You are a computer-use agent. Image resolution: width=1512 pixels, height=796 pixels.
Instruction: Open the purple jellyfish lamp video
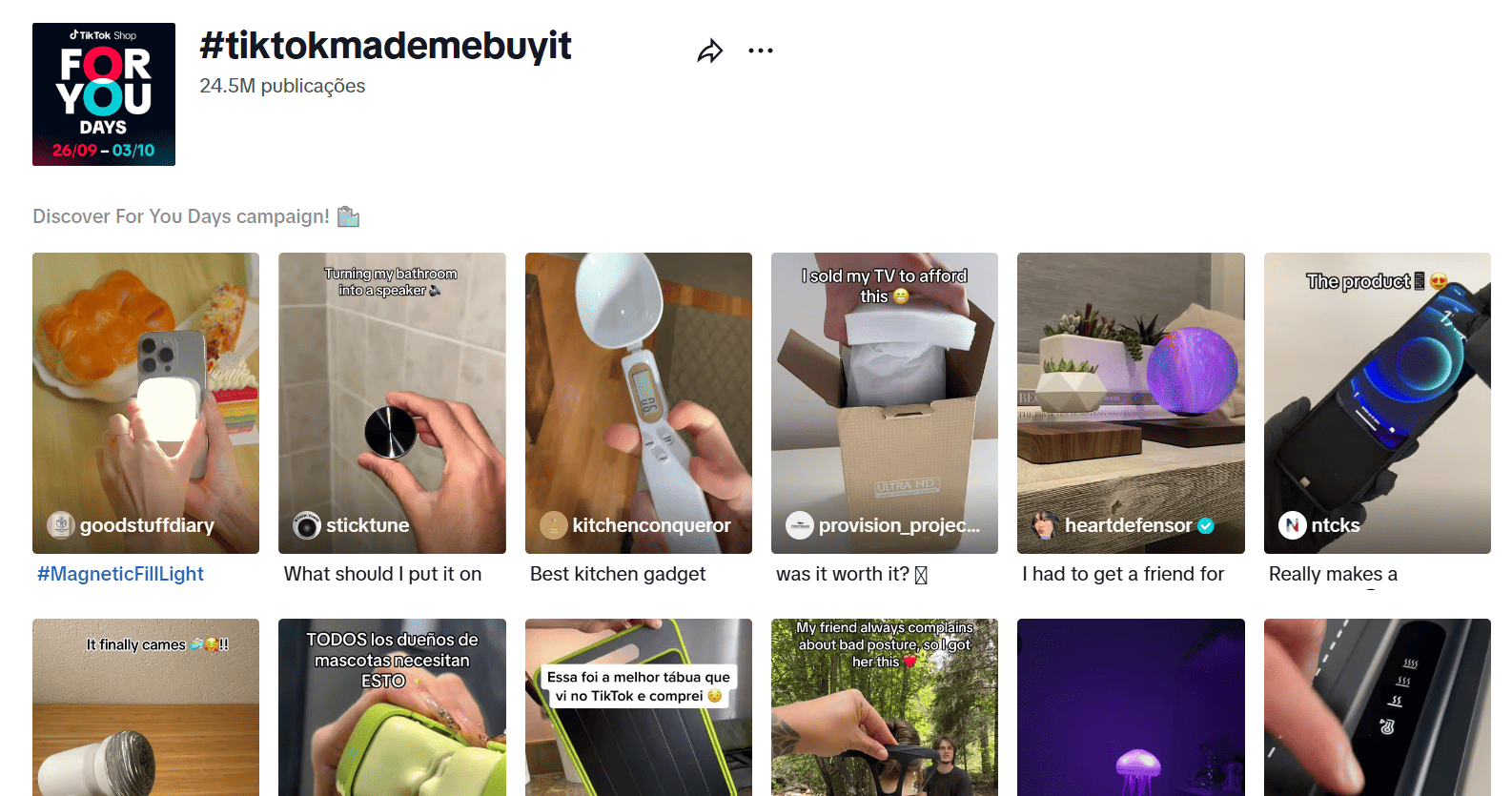pyautogui.click(x=1131, y=710)
